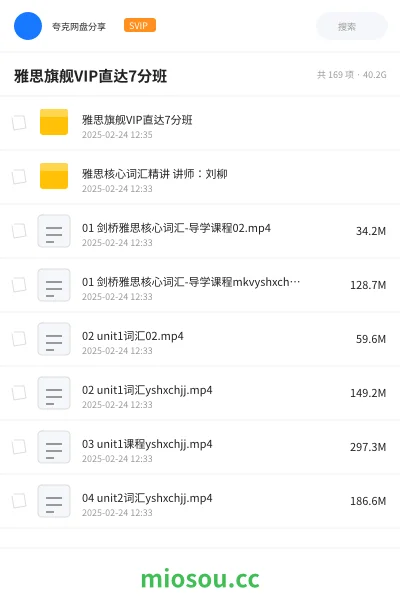
Task: Check the box for 04 unit2词汇yshxchjj.mp4
Action: pos(19,501)
